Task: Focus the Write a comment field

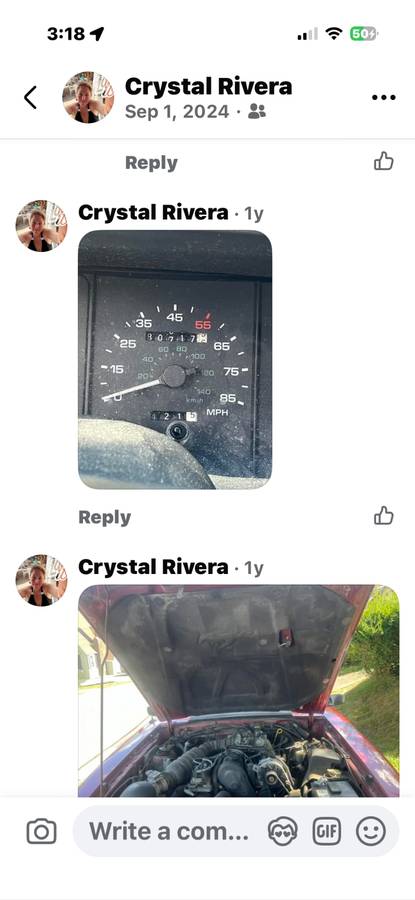Action: [170, 831]
